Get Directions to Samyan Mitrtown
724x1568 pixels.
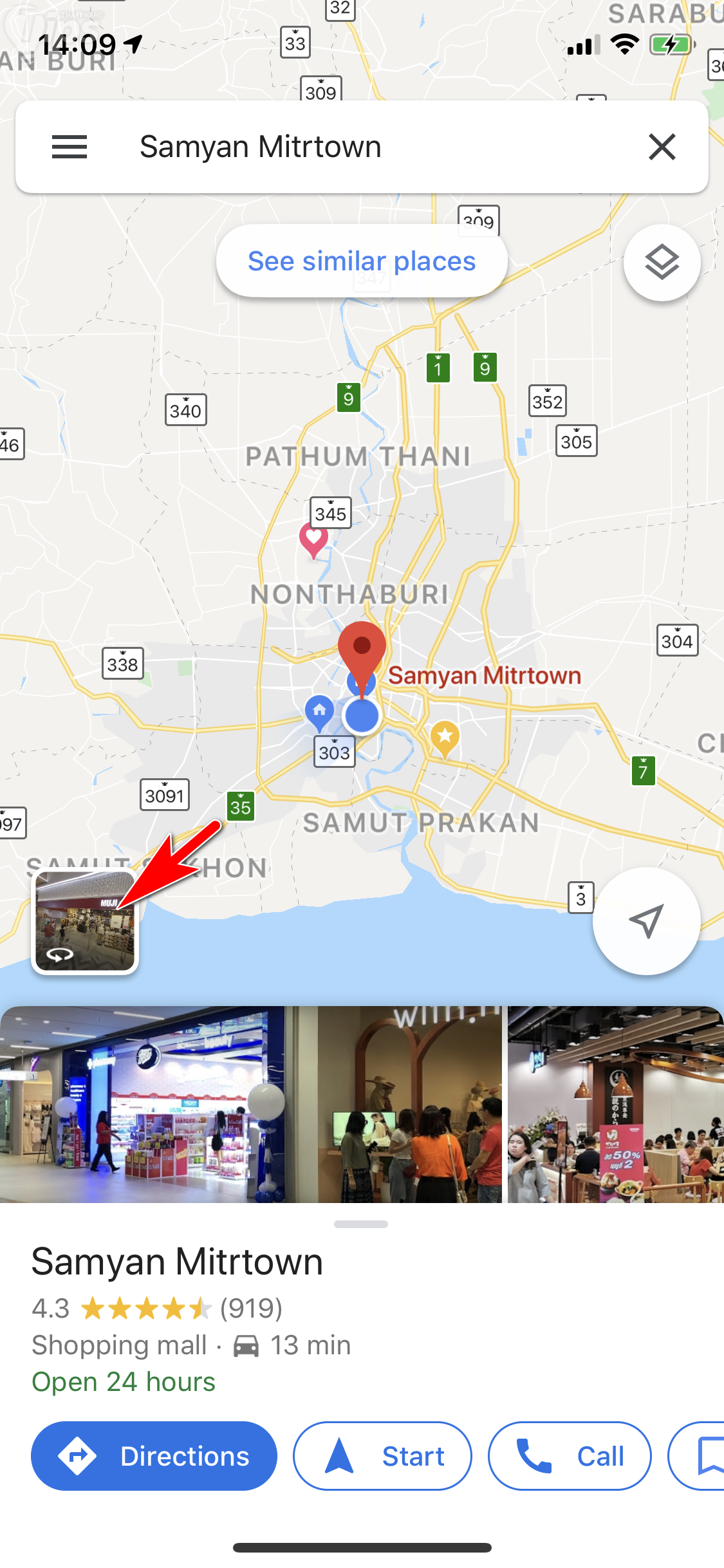click(x=154, y=1456)
